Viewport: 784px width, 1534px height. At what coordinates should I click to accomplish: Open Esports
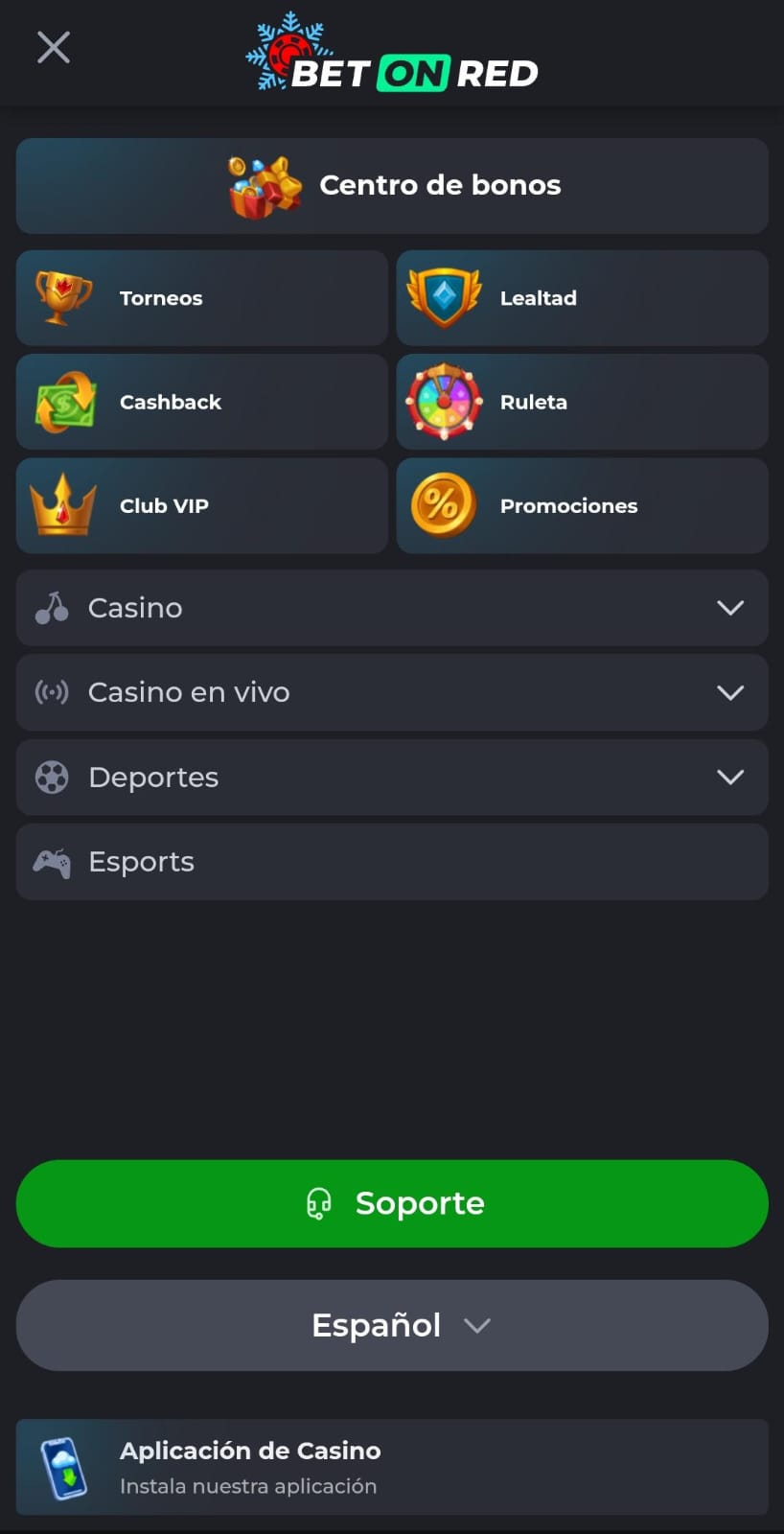(392, 862)
